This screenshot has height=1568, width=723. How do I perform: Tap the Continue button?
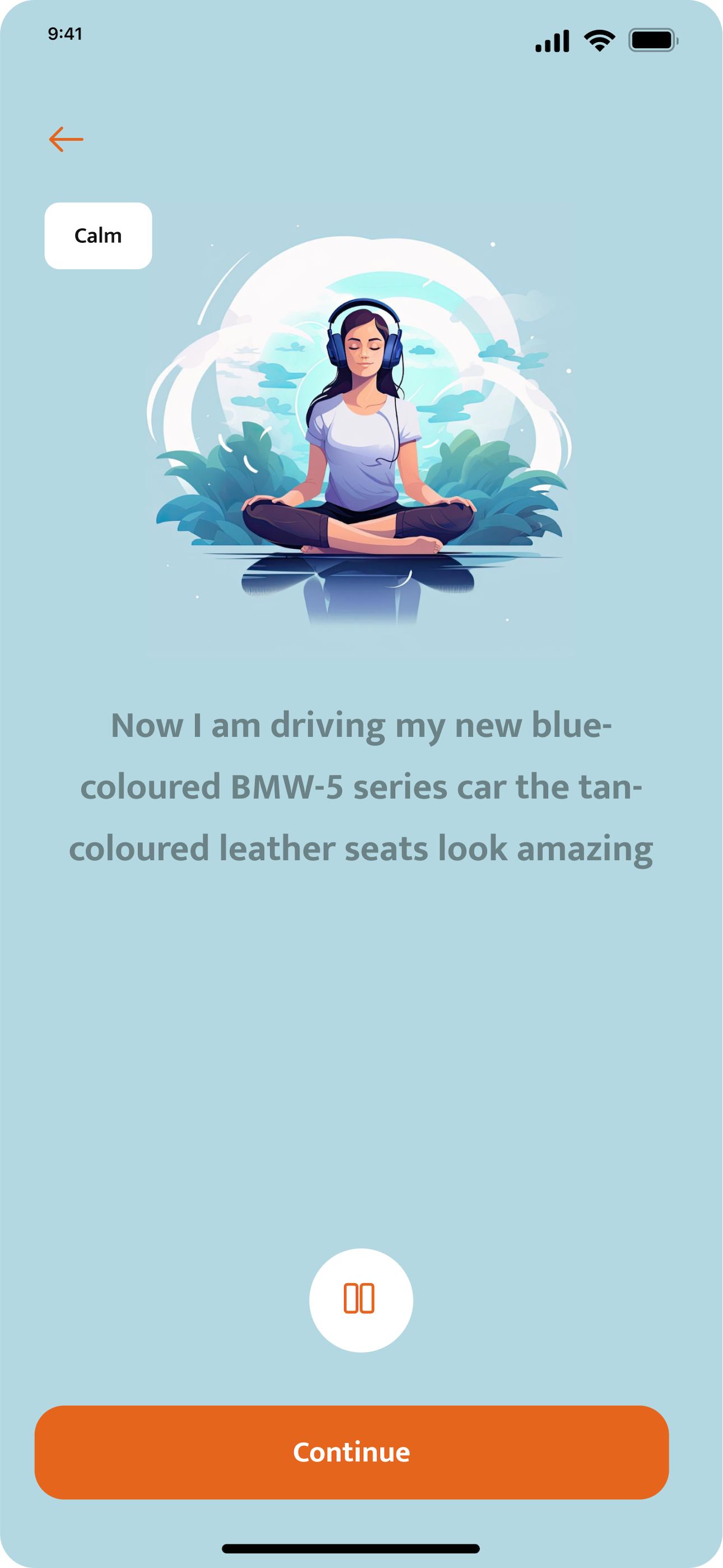352,1452
